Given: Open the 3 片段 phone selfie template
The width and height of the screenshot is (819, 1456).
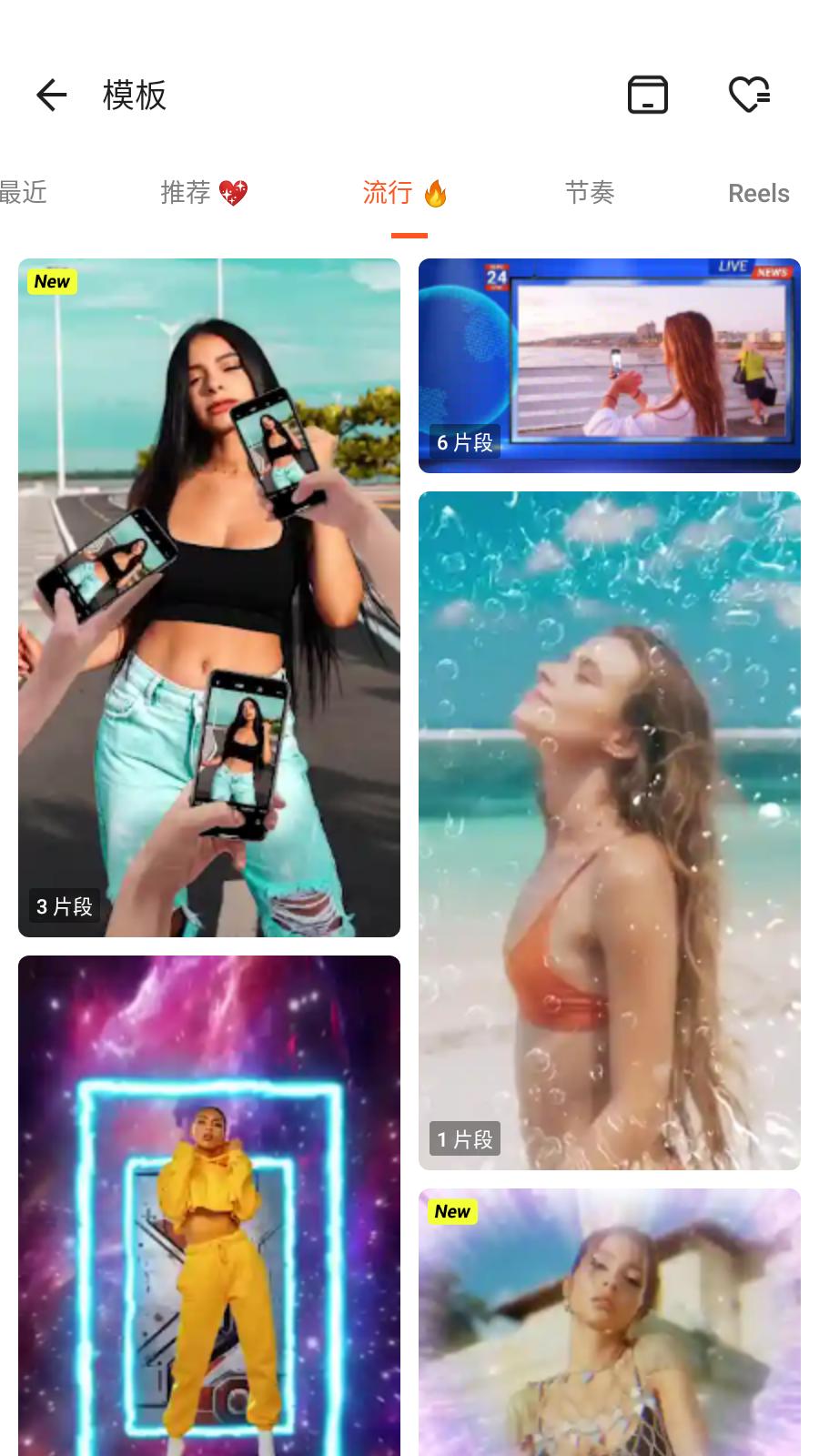Looking at the screenshot, I should point(209,598).
